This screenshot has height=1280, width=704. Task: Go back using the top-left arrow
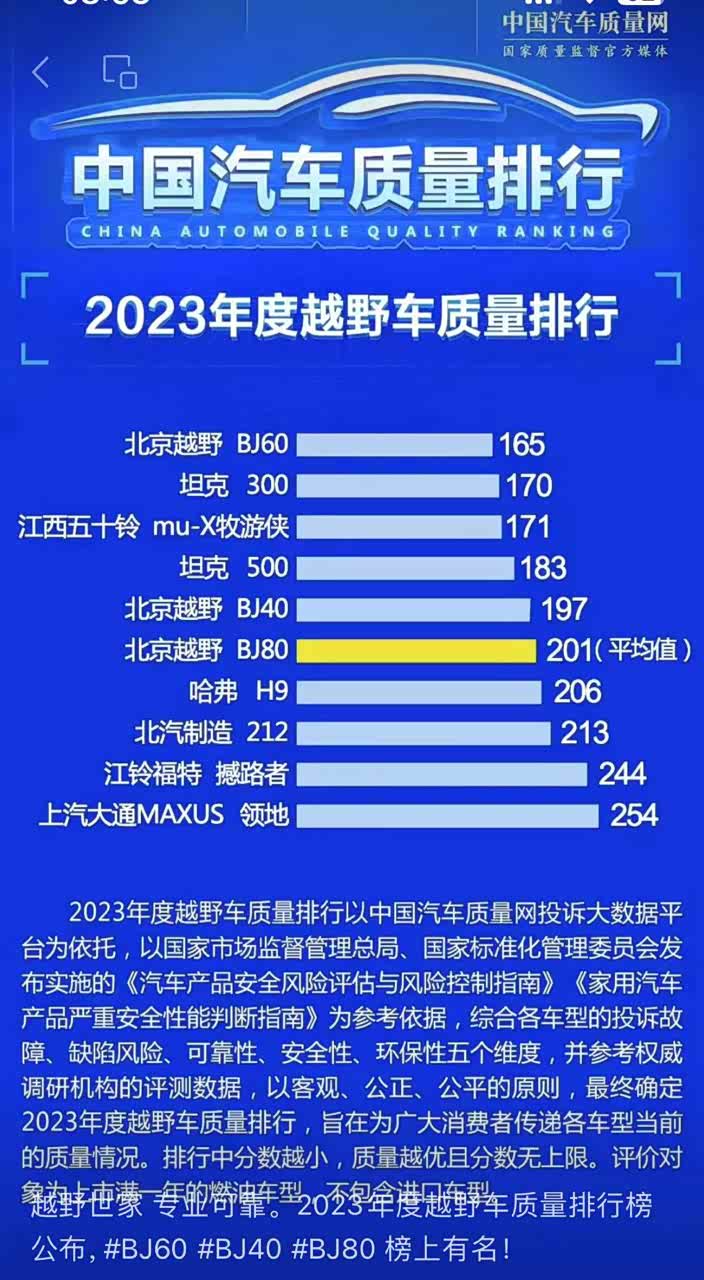40,72
